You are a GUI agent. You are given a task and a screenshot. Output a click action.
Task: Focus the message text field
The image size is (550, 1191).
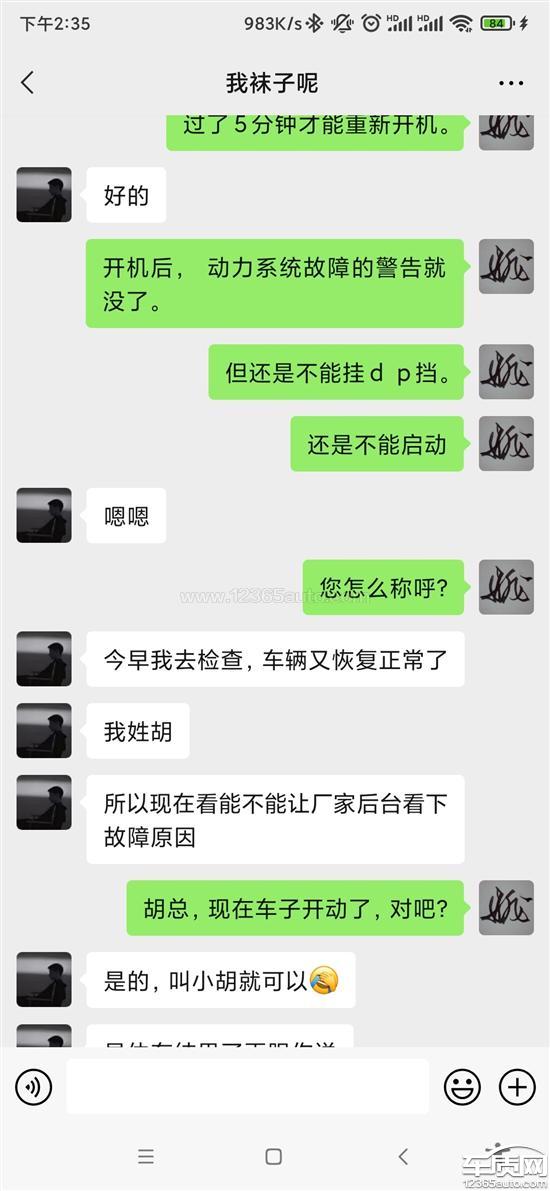pos(248,1087)
